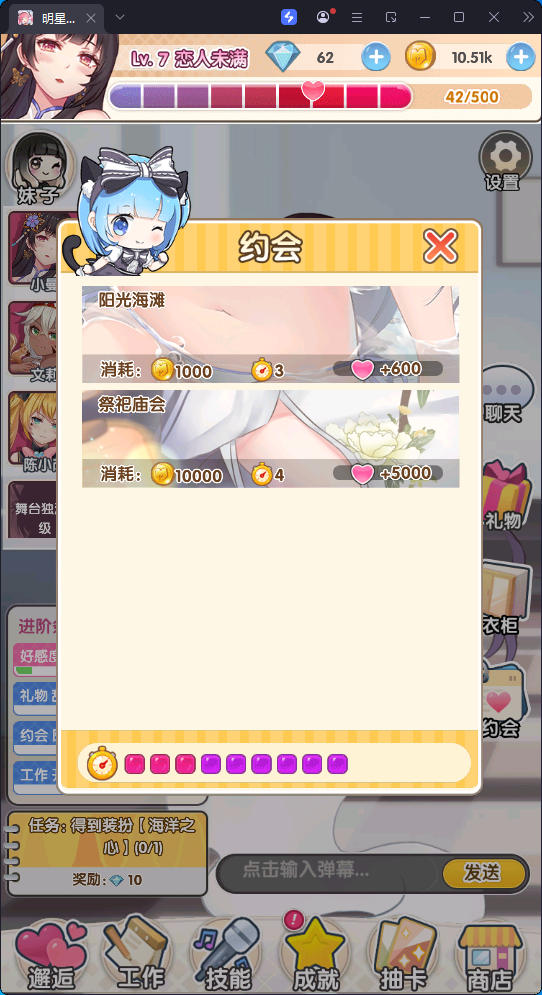
Task: Focus the 点击输入弹幕 input field
Action: click(x=329, y=873)
